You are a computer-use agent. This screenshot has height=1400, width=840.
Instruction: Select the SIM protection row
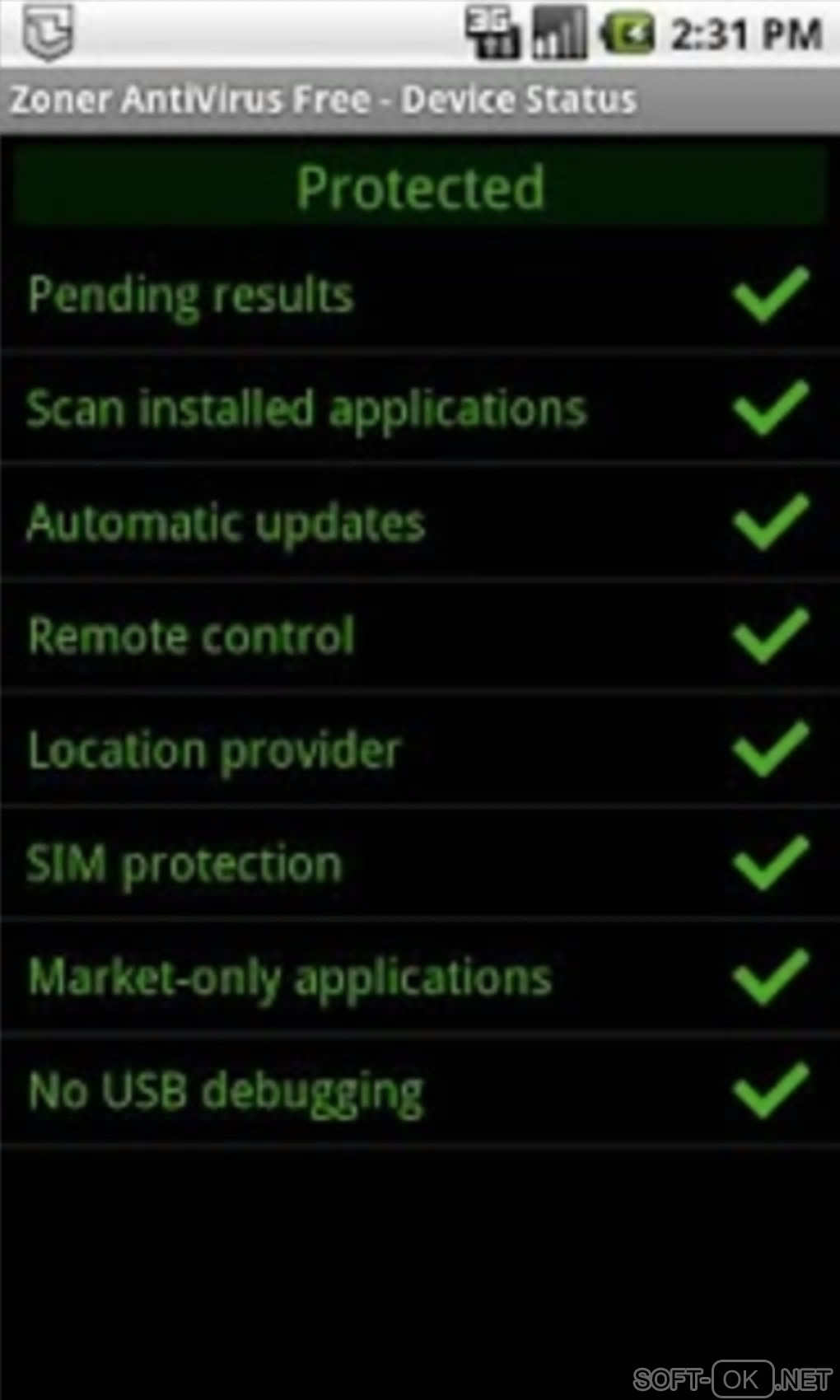(x=184, y=865)
